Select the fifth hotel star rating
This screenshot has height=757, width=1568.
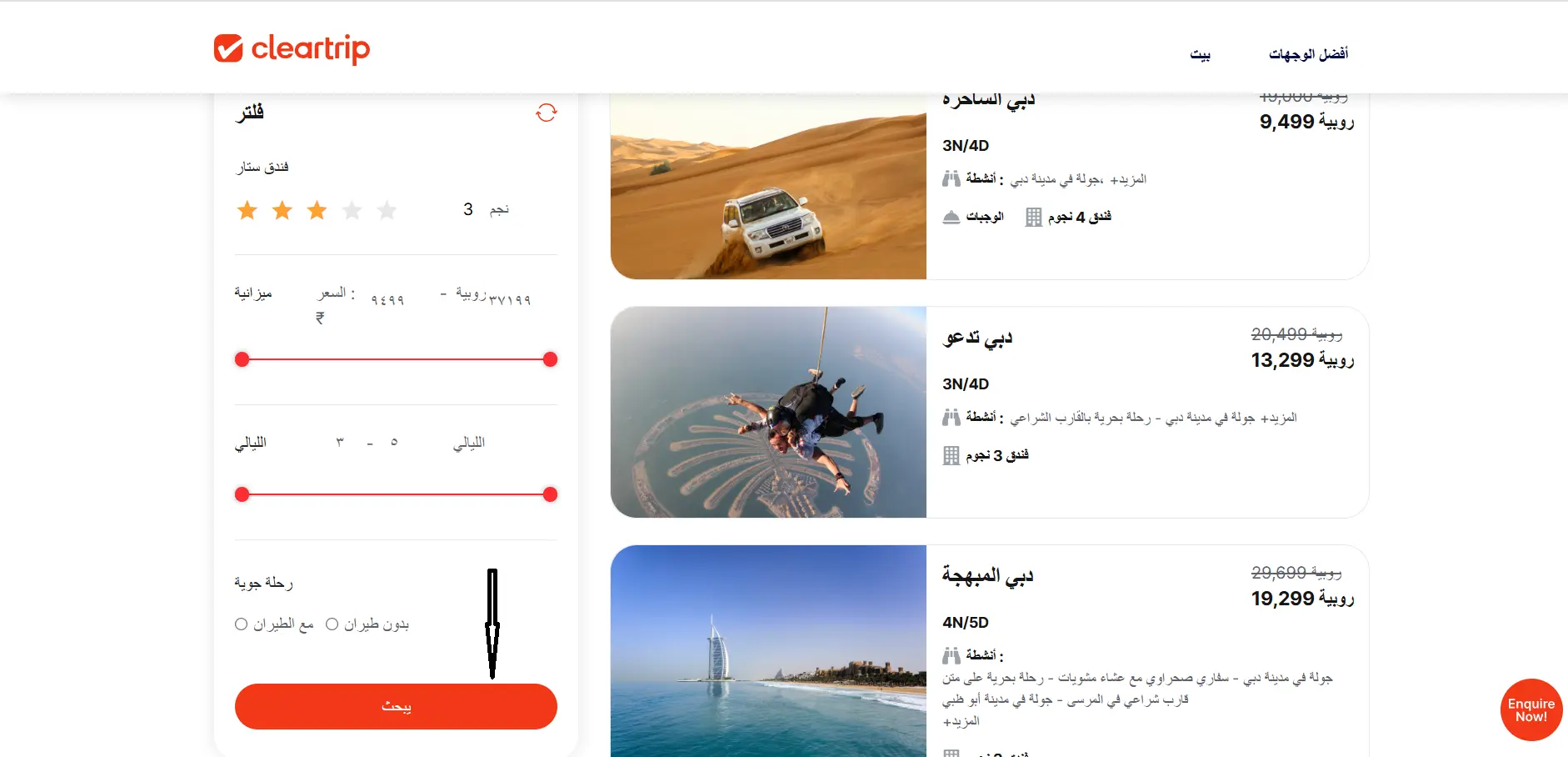point(387,210)
